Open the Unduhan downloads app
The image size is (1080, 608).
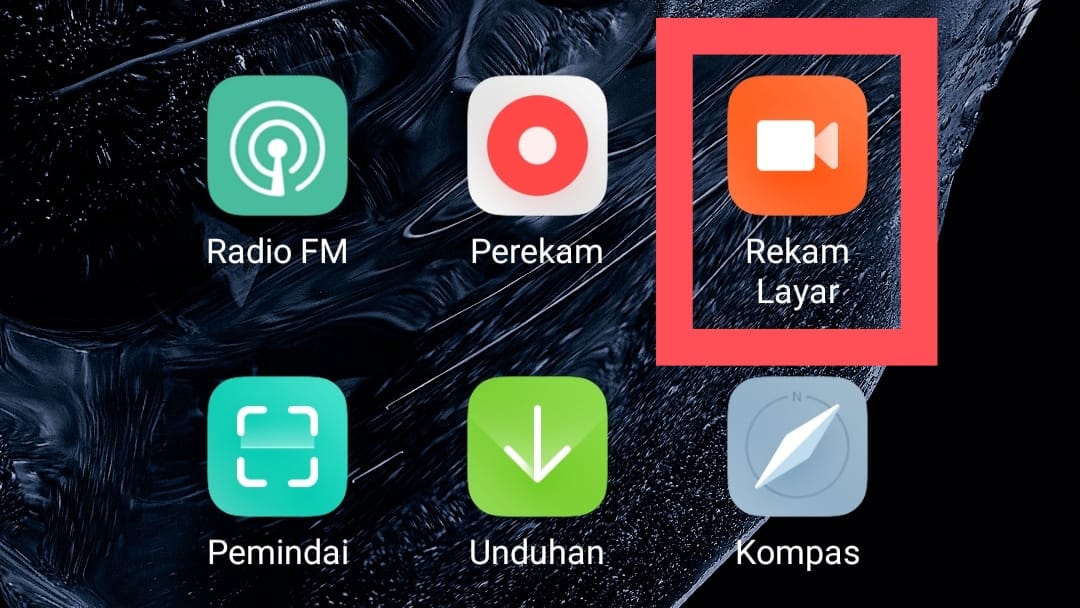(537, 447)
